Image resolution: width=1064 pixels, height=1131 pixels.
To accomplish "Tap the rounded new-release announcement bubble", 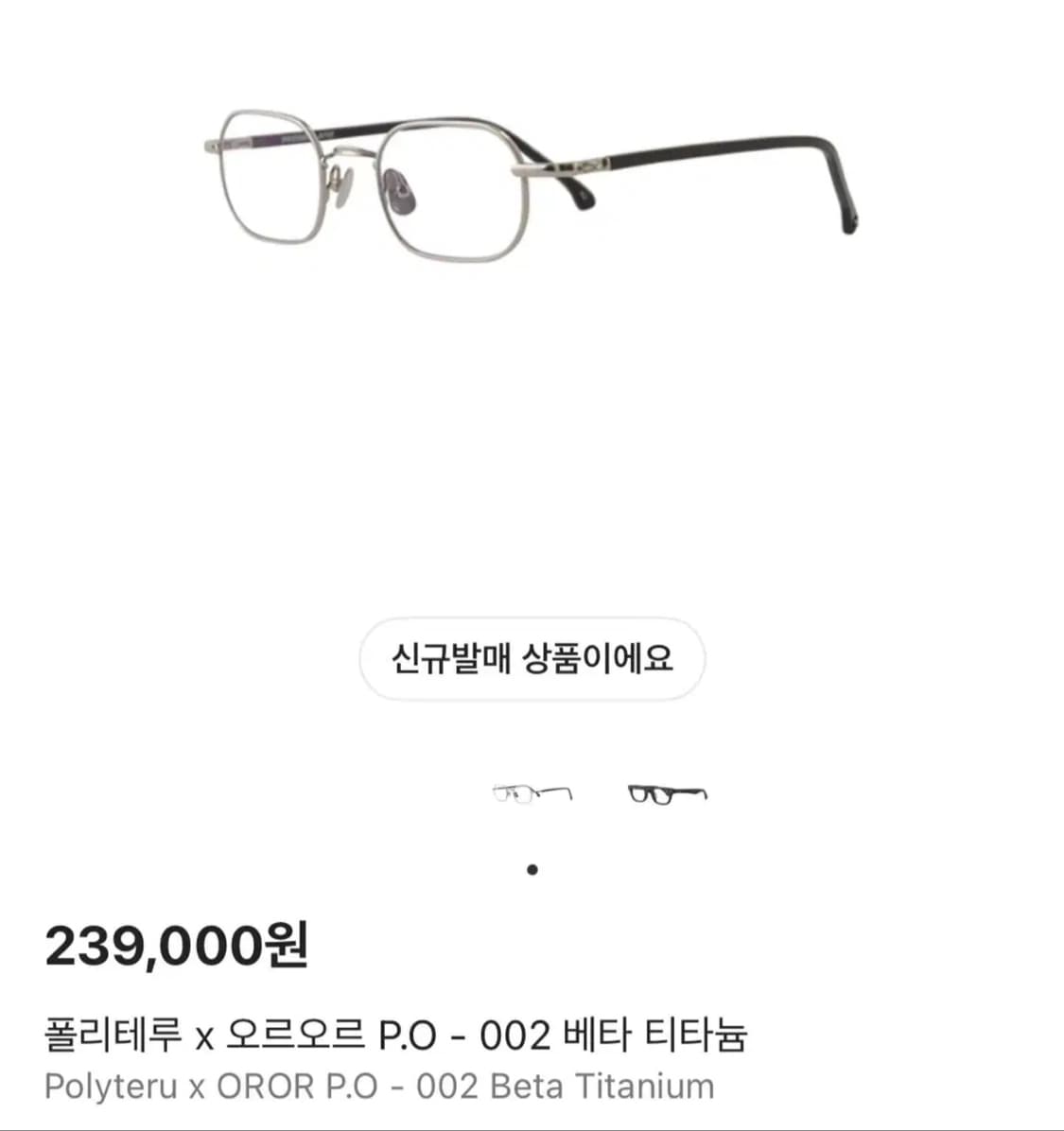I will coord(532,659).
